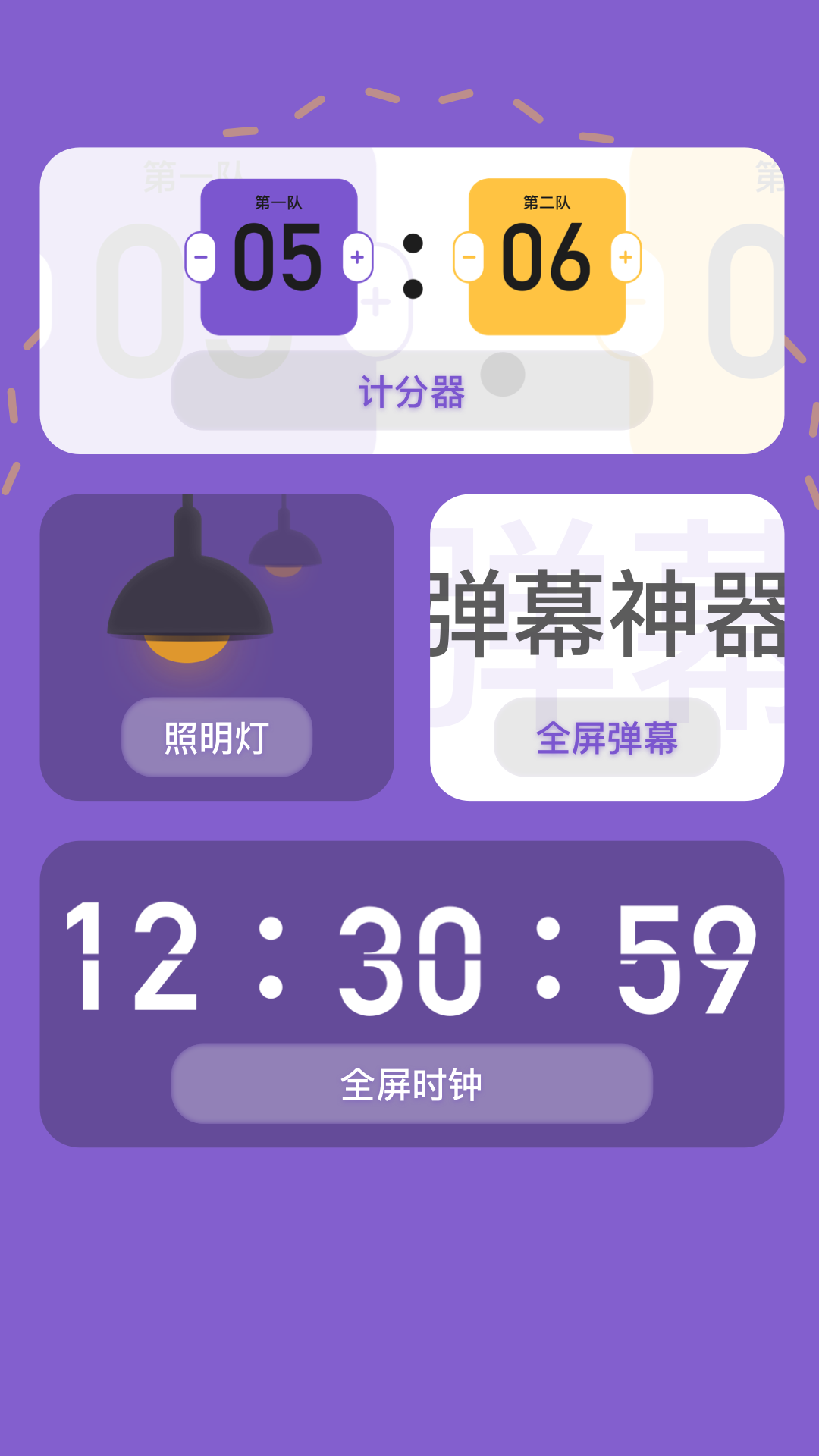Tap the 第一队 team label
The height and width of the screenshot is (1456, 819).
tap(278, 202)
